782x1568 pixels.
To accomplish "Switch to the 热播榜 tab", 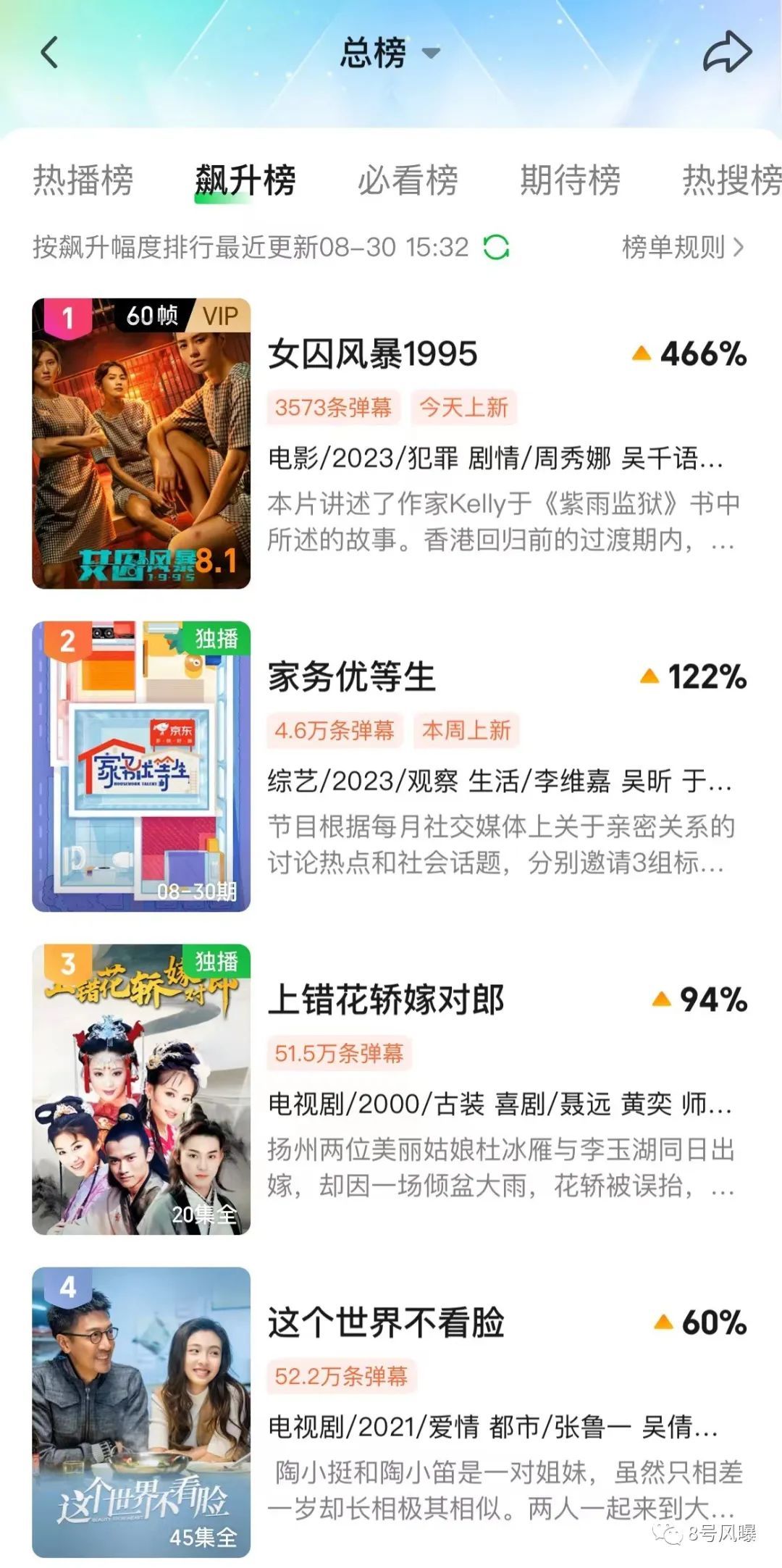I will pos(83,180).
